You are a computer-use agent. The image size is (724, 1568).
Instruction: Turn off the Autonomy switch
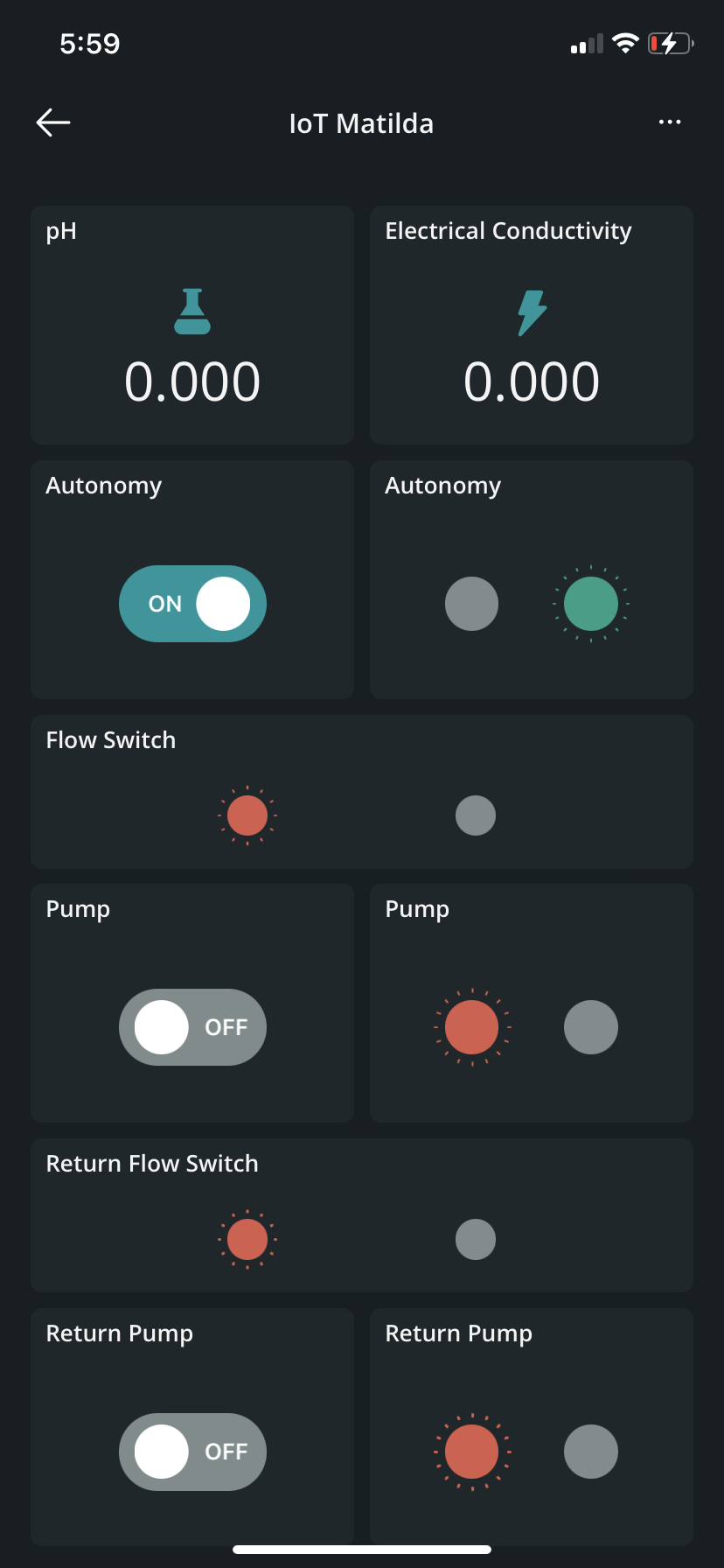[x=192, y=604]
